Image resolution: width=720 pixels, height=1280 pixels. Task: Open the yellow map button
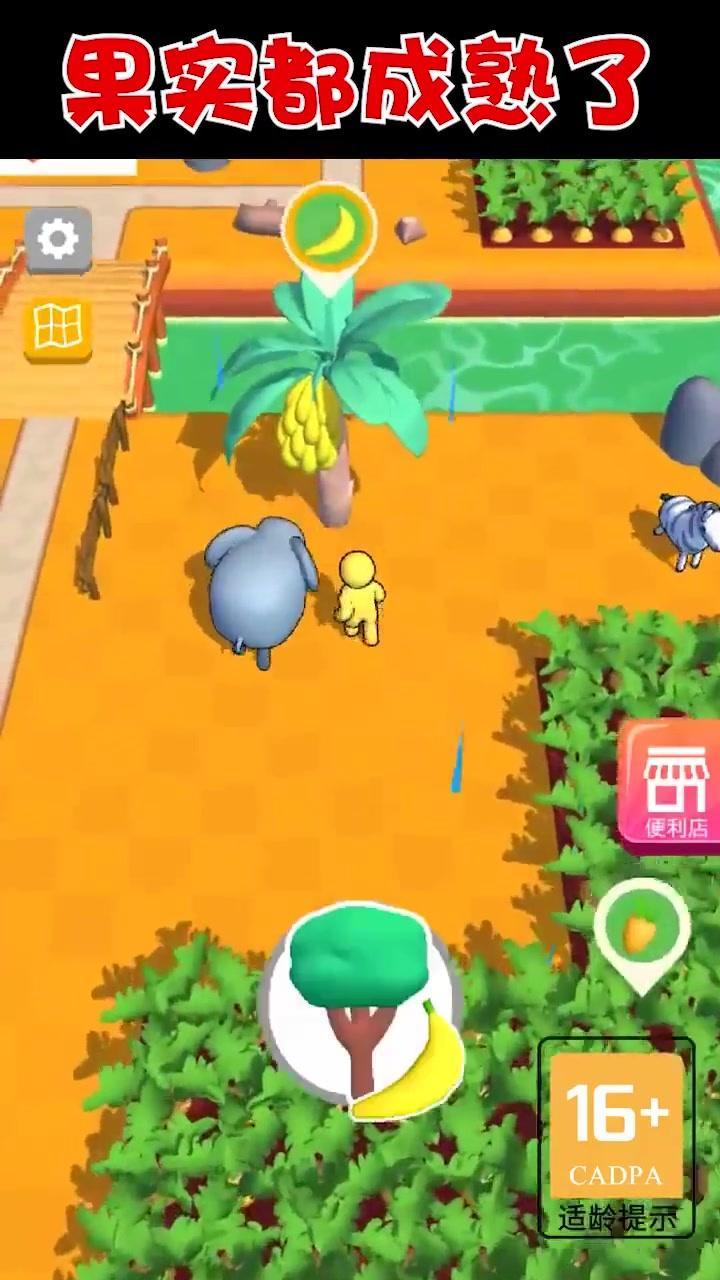pos(58,328)
